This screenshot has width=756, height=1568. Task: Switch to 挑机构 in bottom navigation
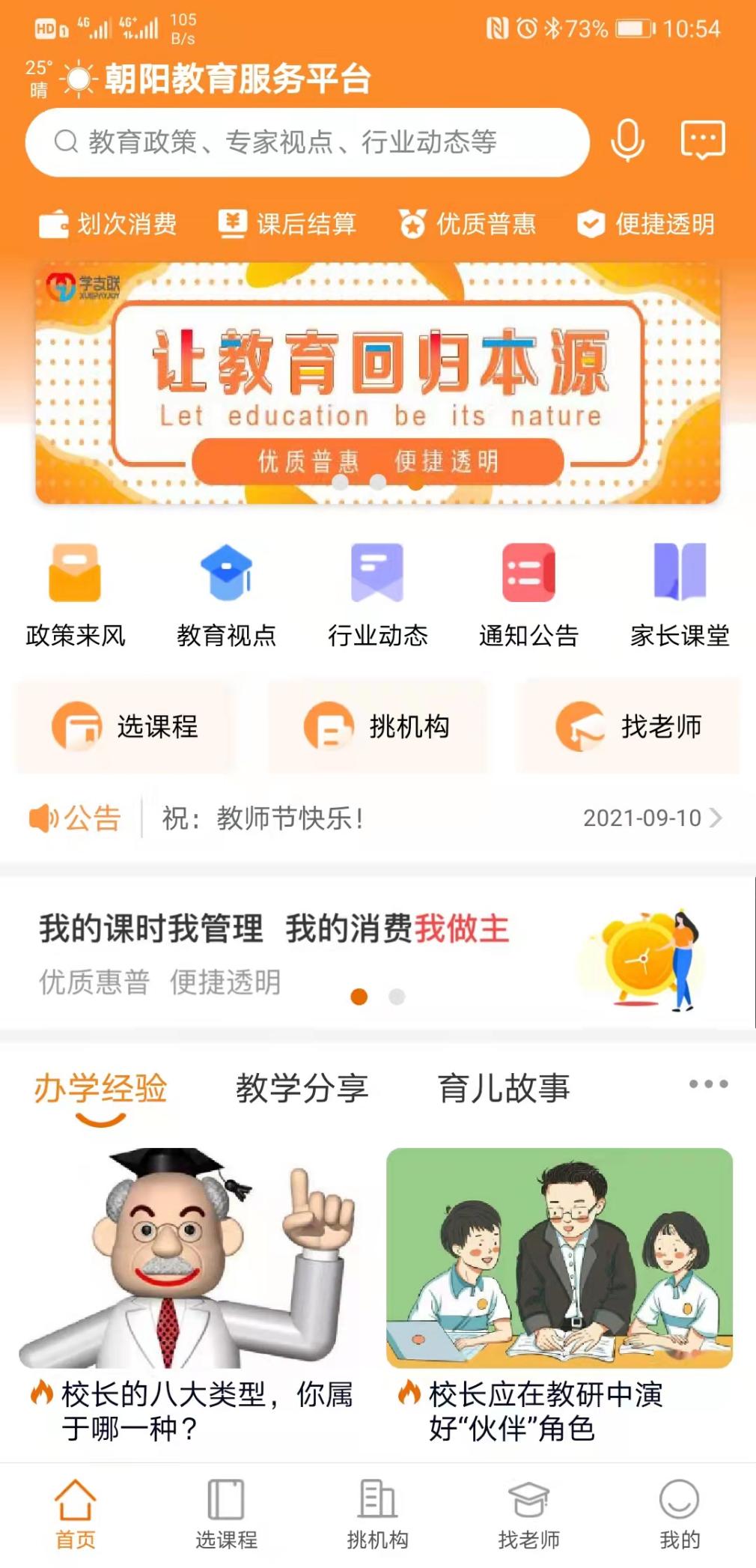377,1514
